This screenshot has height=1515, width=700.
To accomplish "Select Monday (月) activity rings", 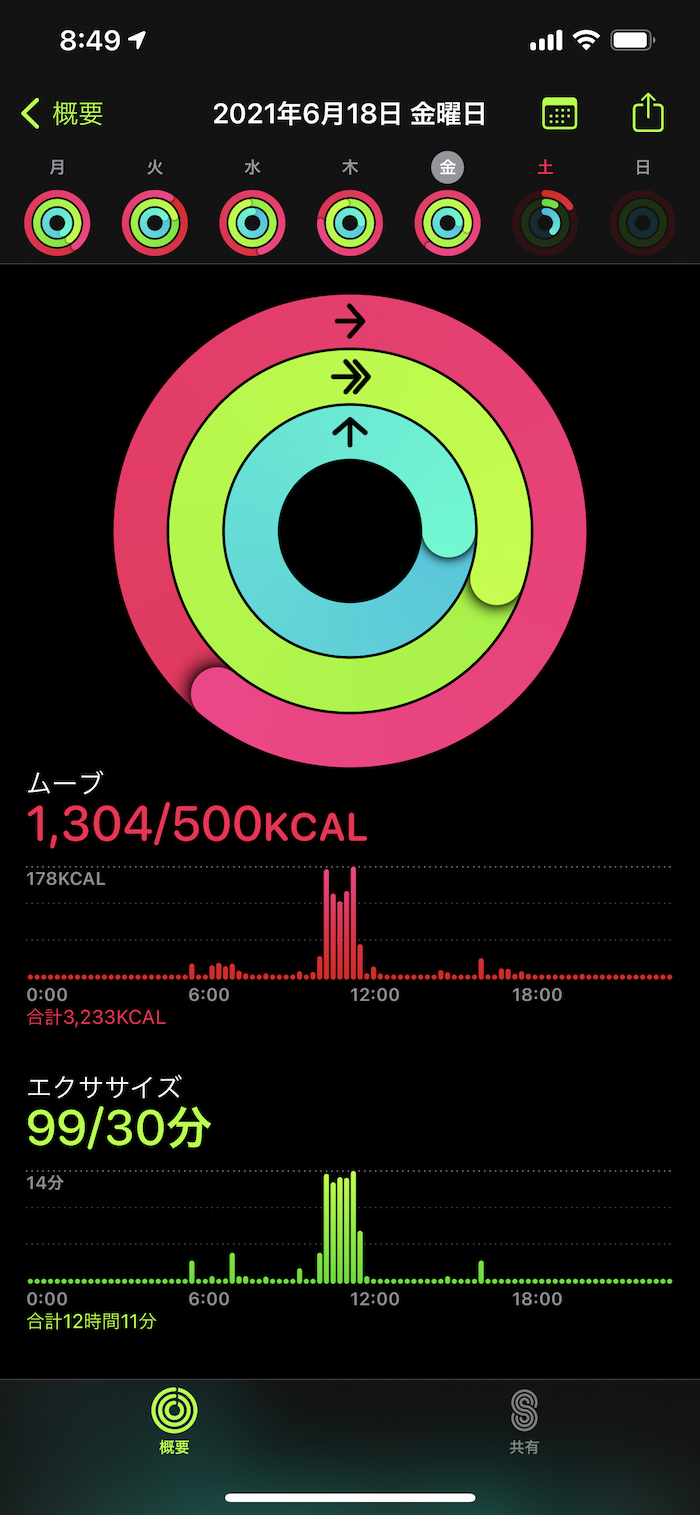I will coord(57,222).
